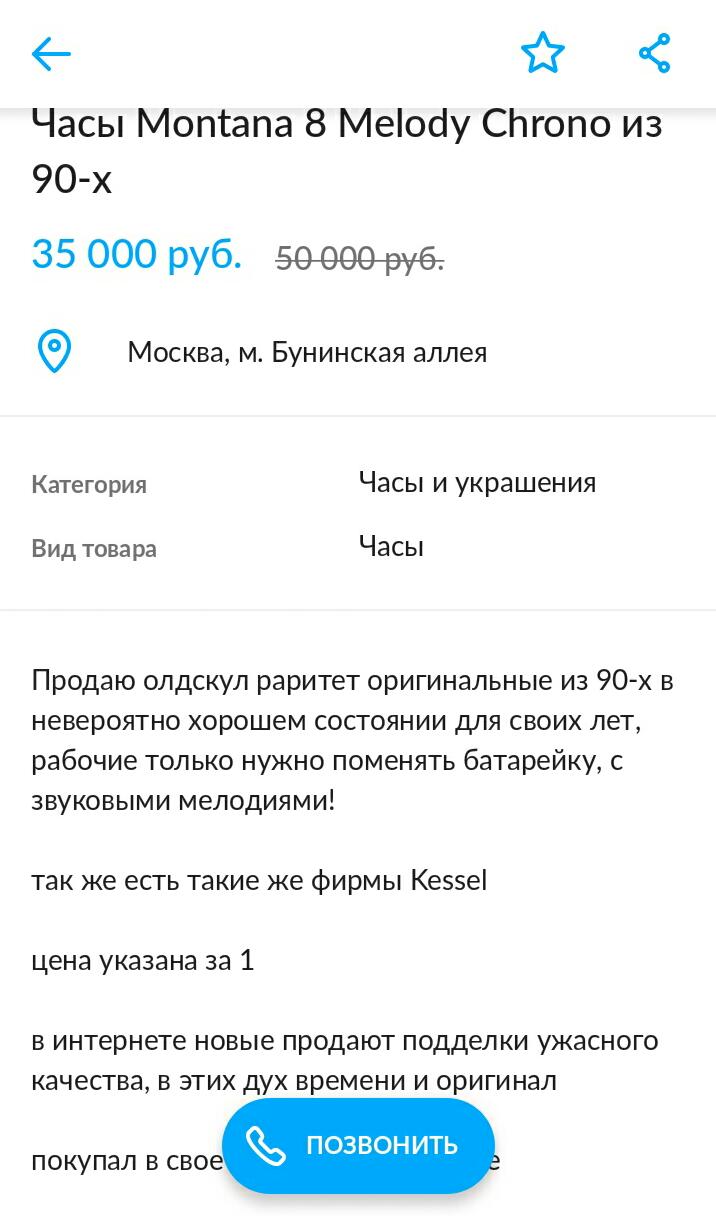Screen dimensions: 716x1220
Task: Share this watch listing
Action: 654,53
